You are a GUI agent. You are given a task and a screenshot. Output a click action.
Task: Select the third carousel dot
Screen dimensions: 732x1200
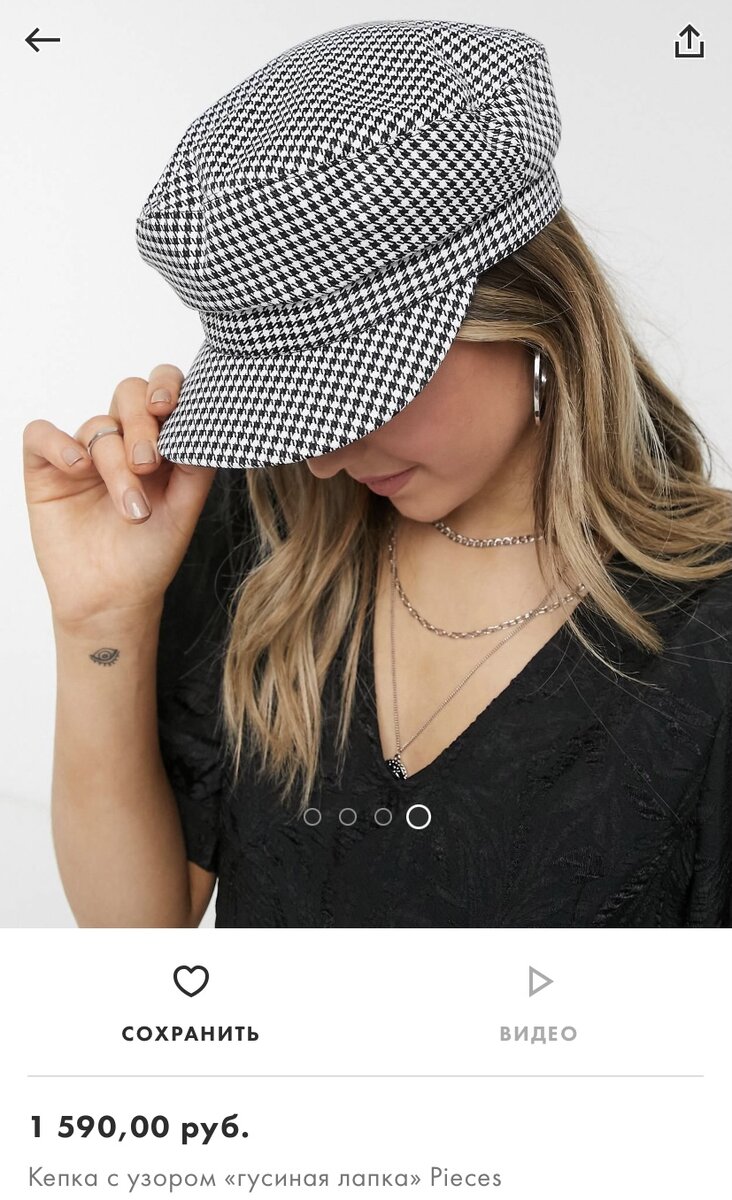click(x=383, y=817)
